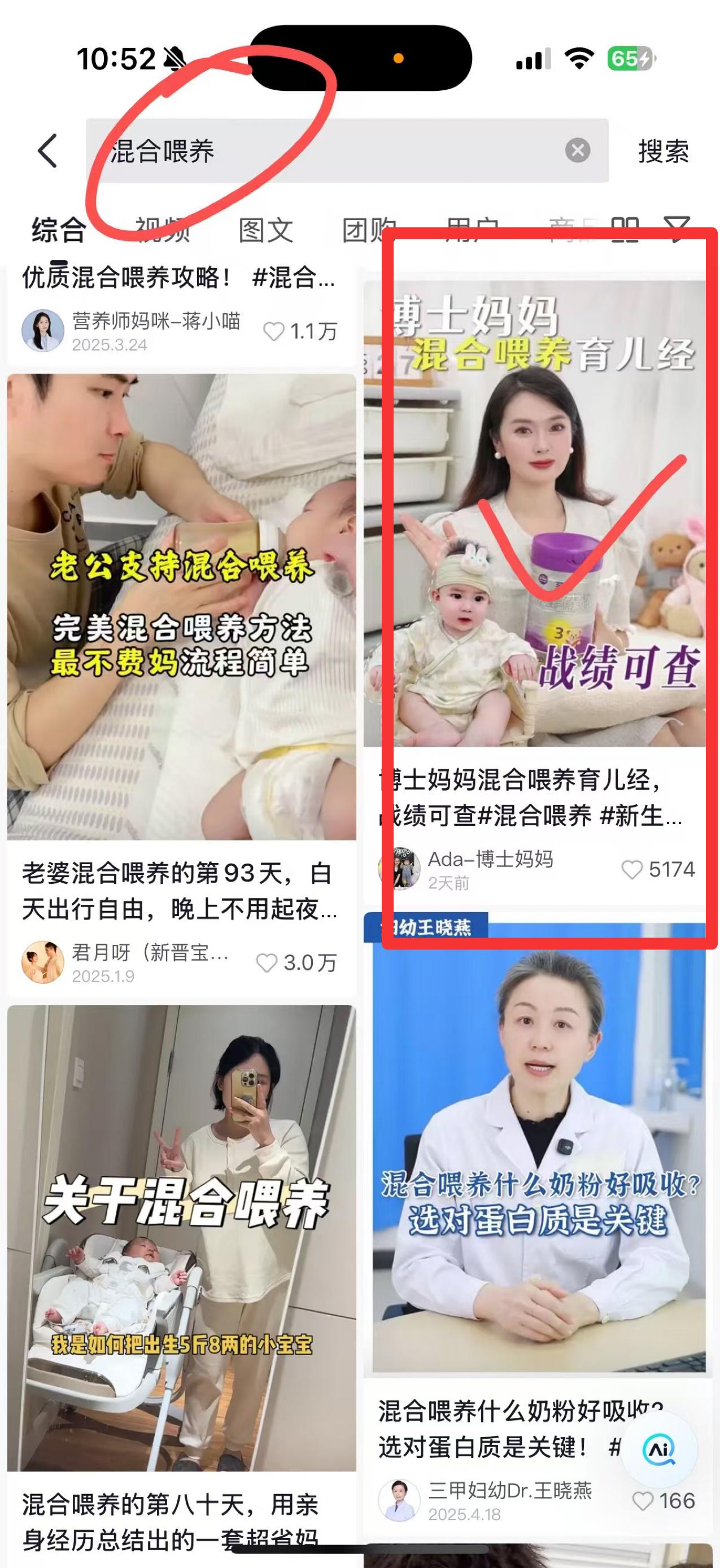Switch to the 综合 tab
720x1568 pixels.
click(x=59, y=231)
